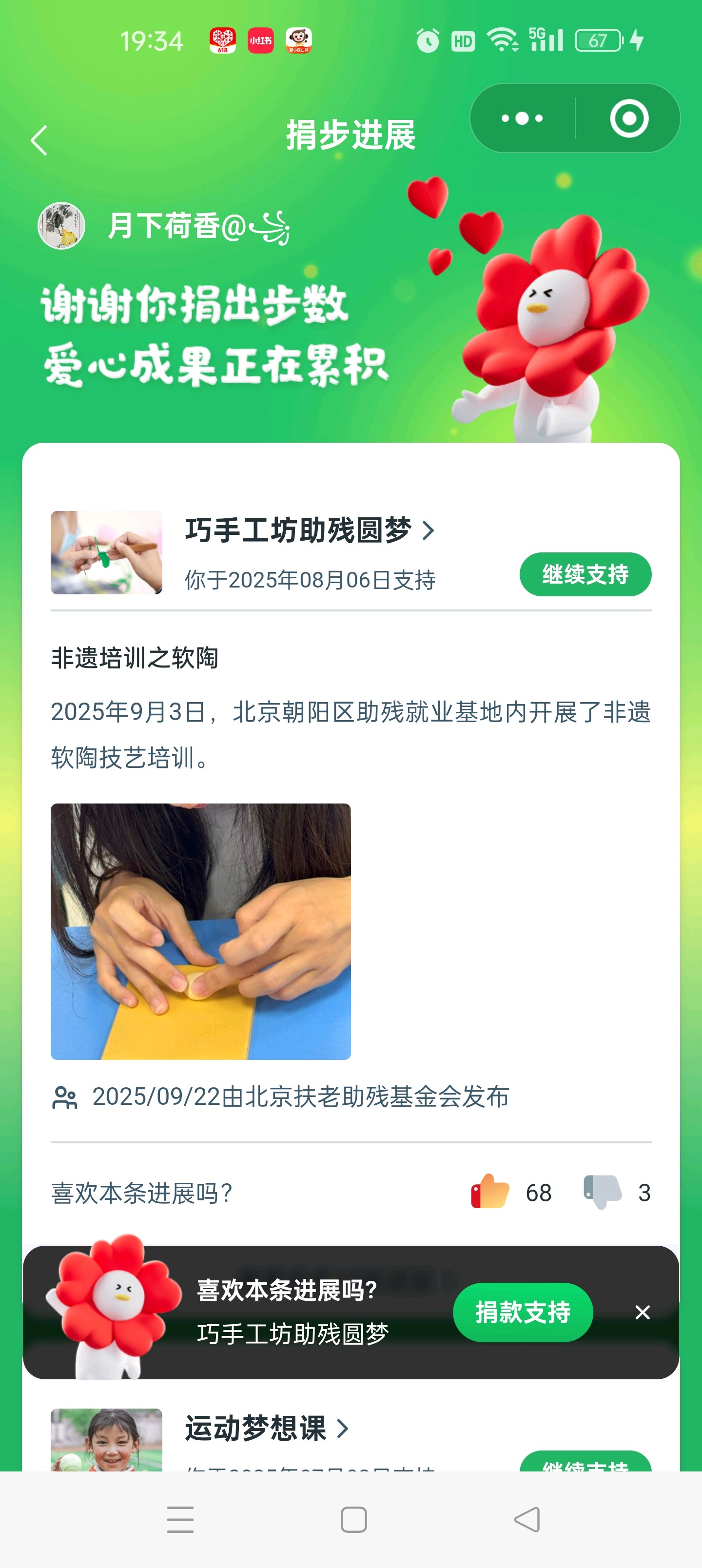
Task: Open recent apps from navigation bar
Action: point(180,1519)
